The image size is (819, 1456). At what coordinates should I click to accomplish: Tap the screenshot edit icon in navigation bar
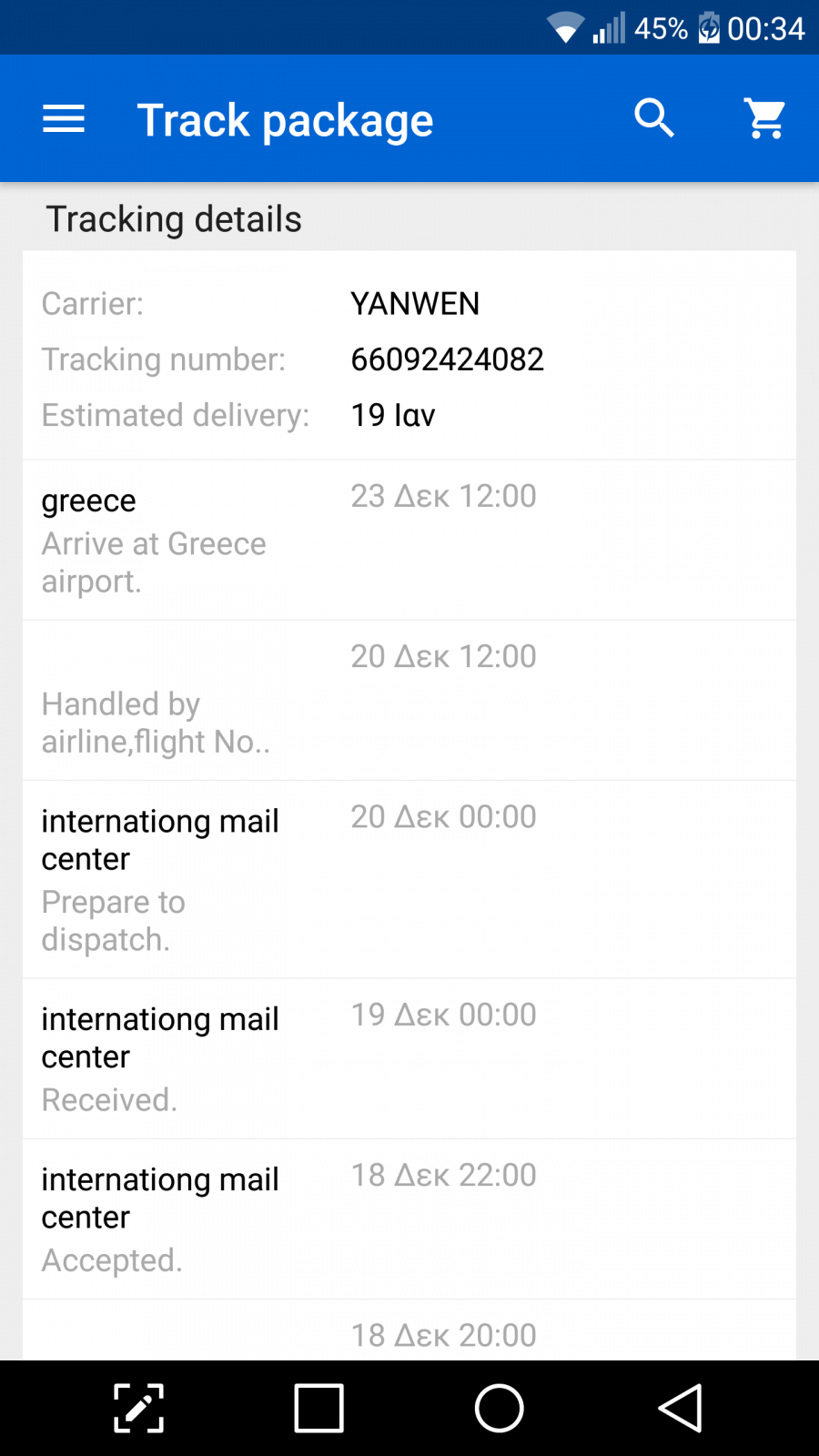(x=138, y=1408)
